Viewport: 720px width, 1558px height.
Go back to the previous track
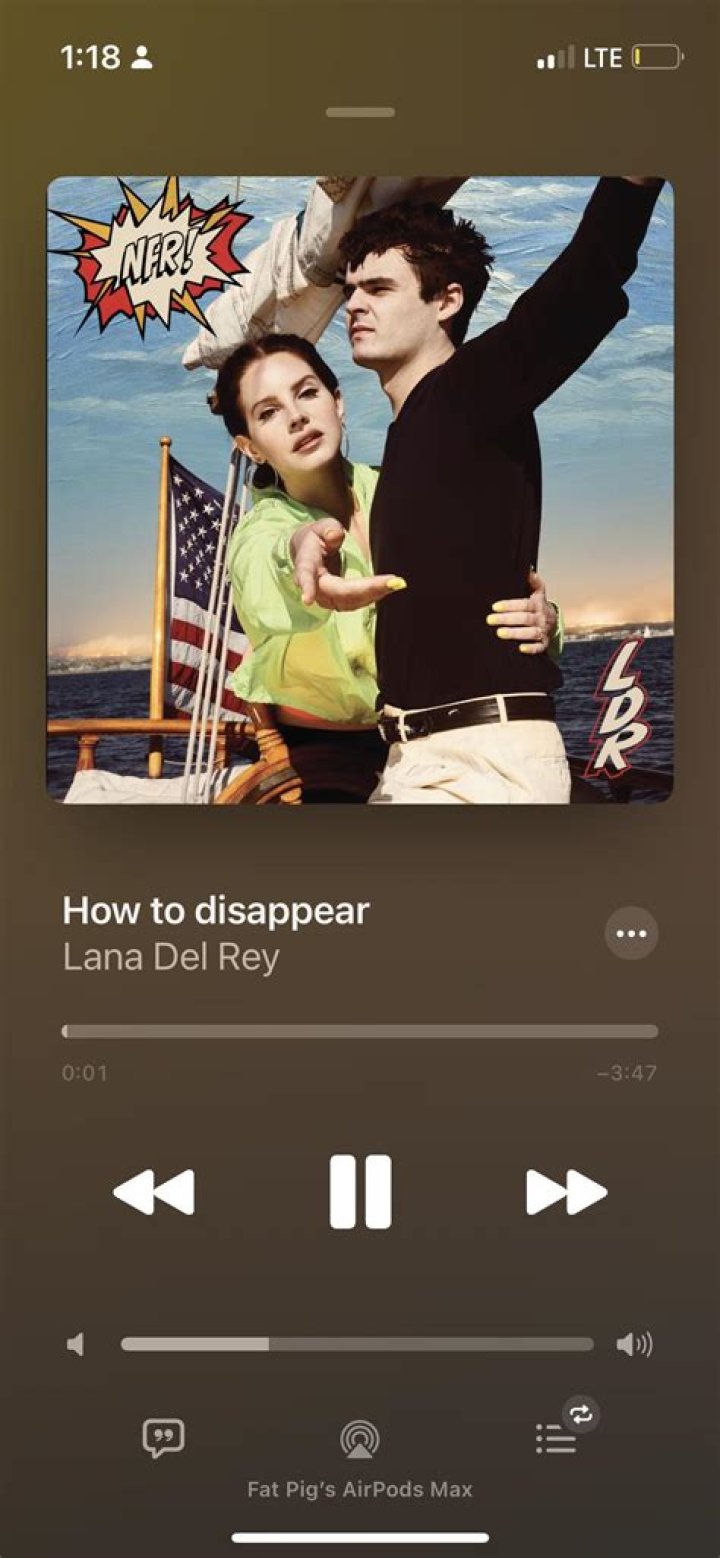coord(154,1192)
